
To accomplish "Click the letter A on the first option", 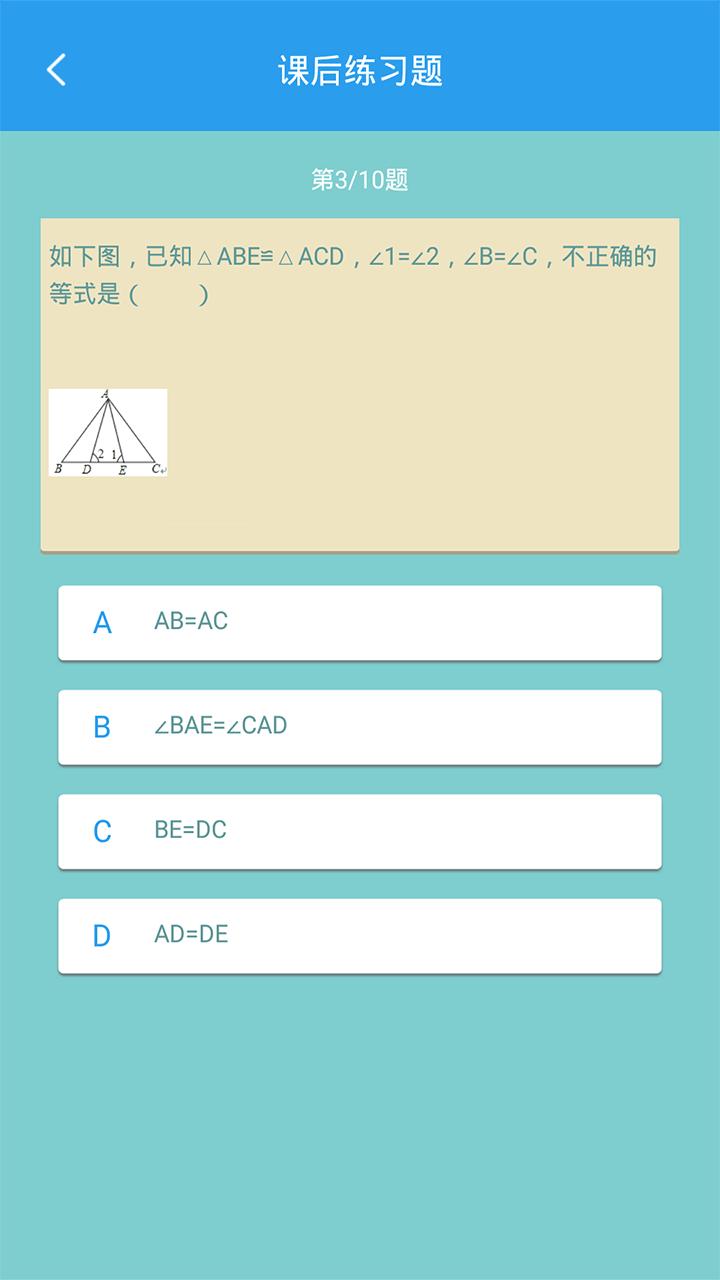I will pos(100,622).
